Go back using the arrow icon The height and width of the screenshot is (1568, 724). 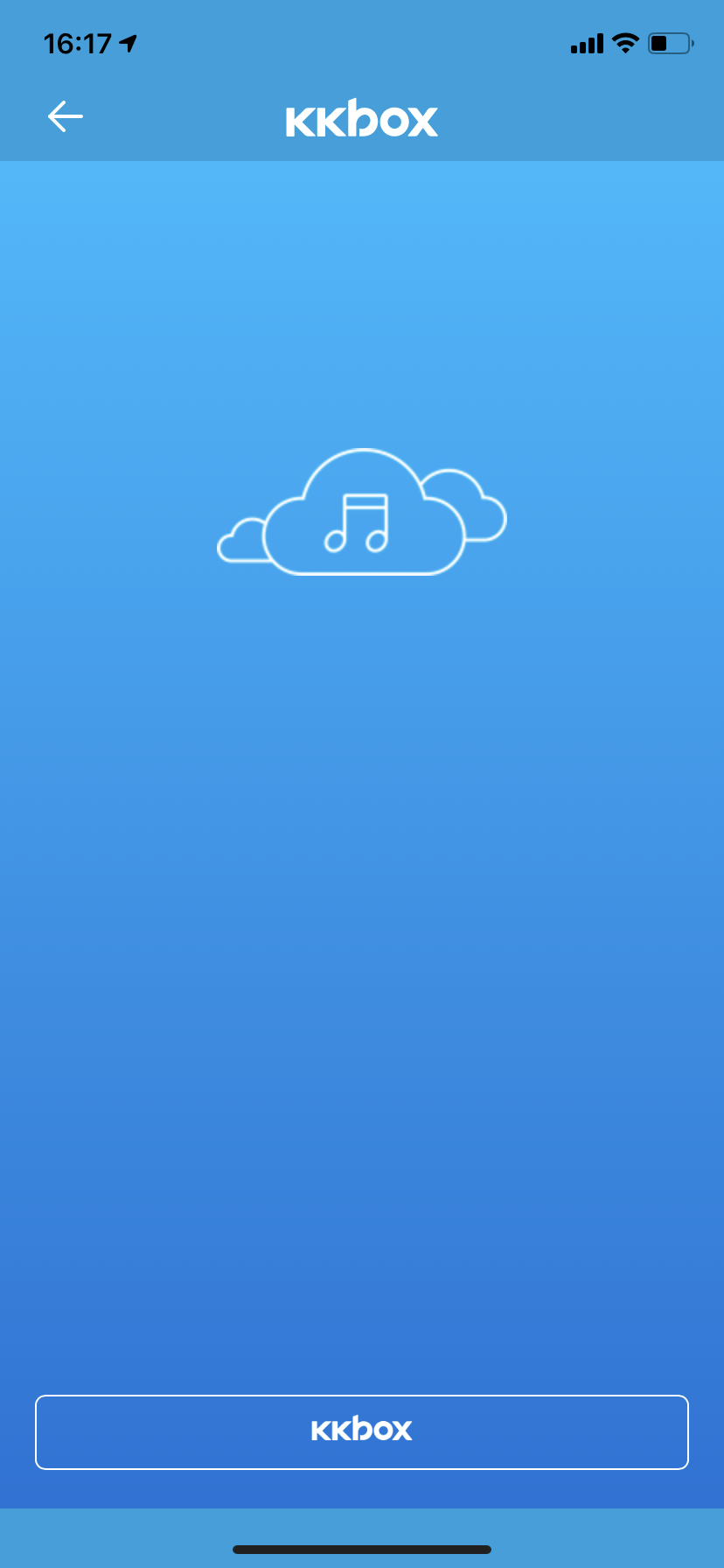[66, 116]
